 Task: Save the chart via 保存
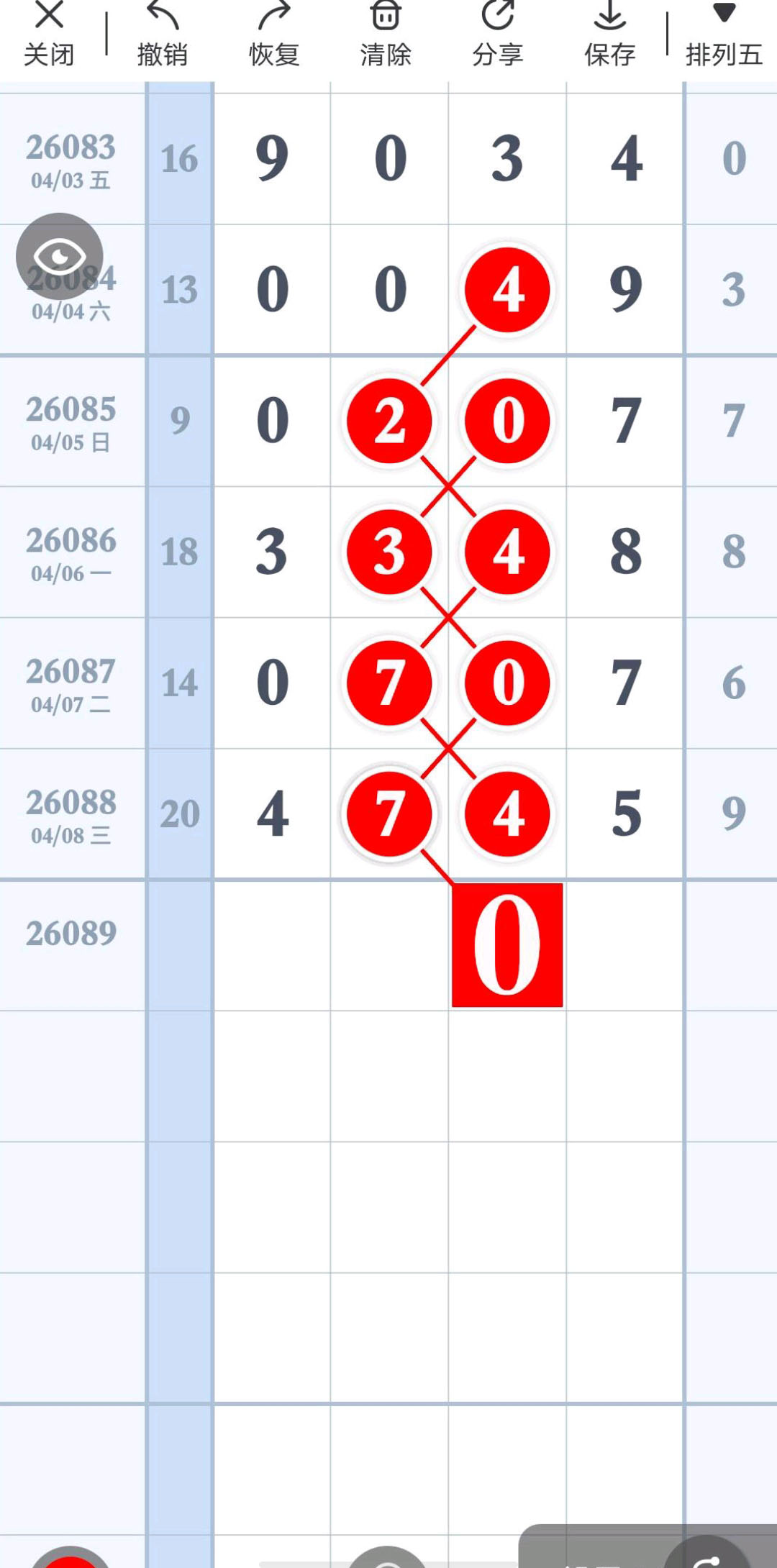tap(609, 34)
